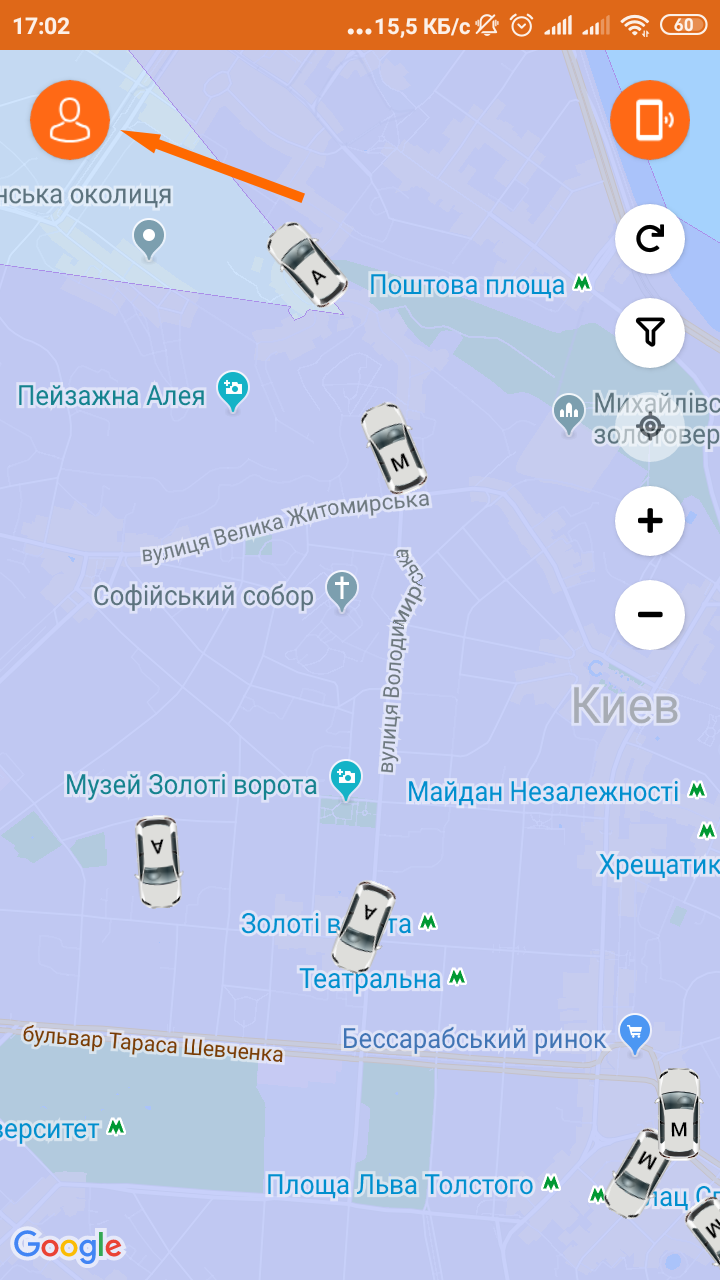
Task: Open the Бессарабський ринок place marker
Action: (634, 1033)
